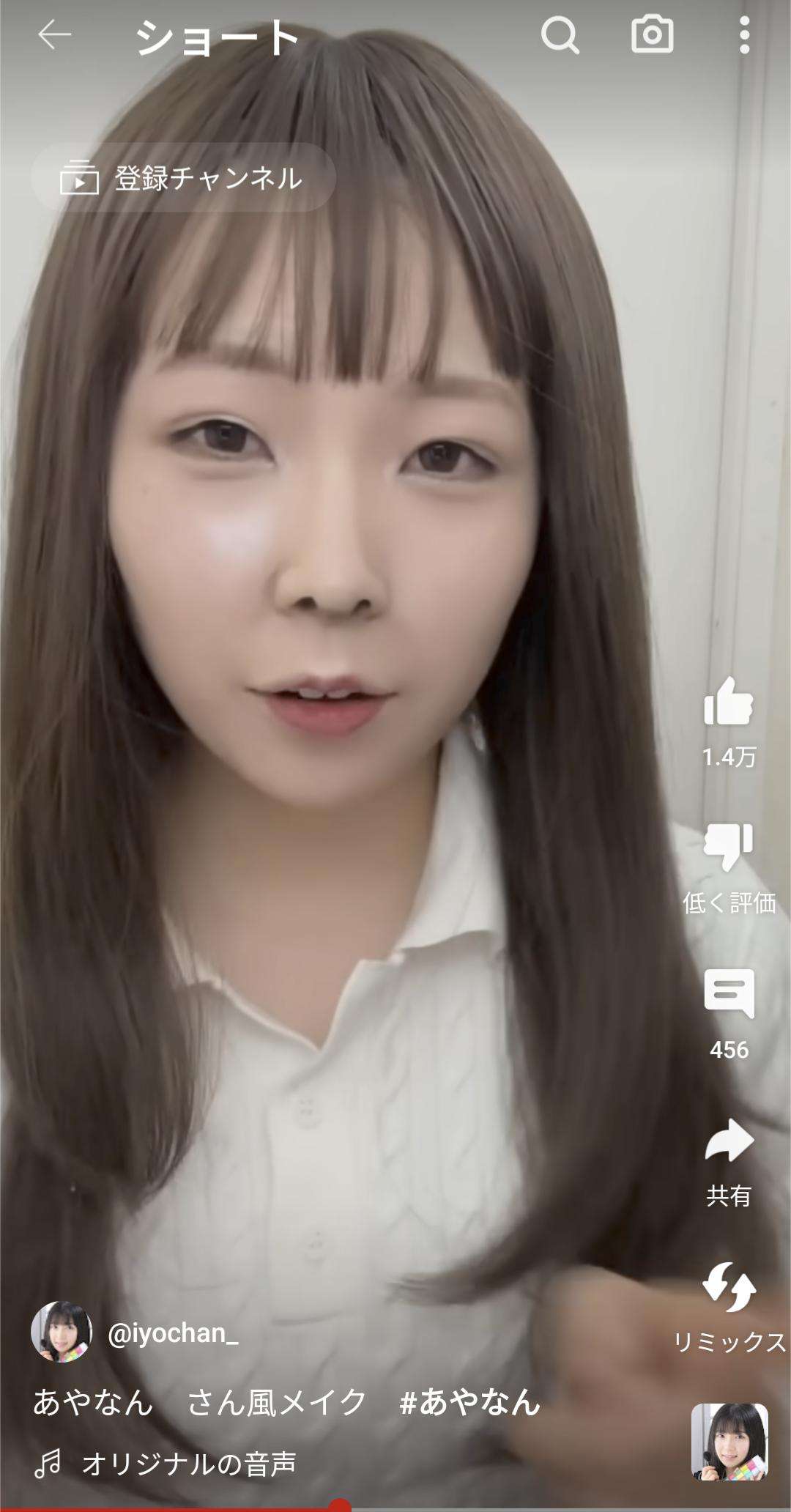The width and height of the screenshot is (791, 1512).
Task: Tap the #あやなん hashtag
Action: (469, 1403)
